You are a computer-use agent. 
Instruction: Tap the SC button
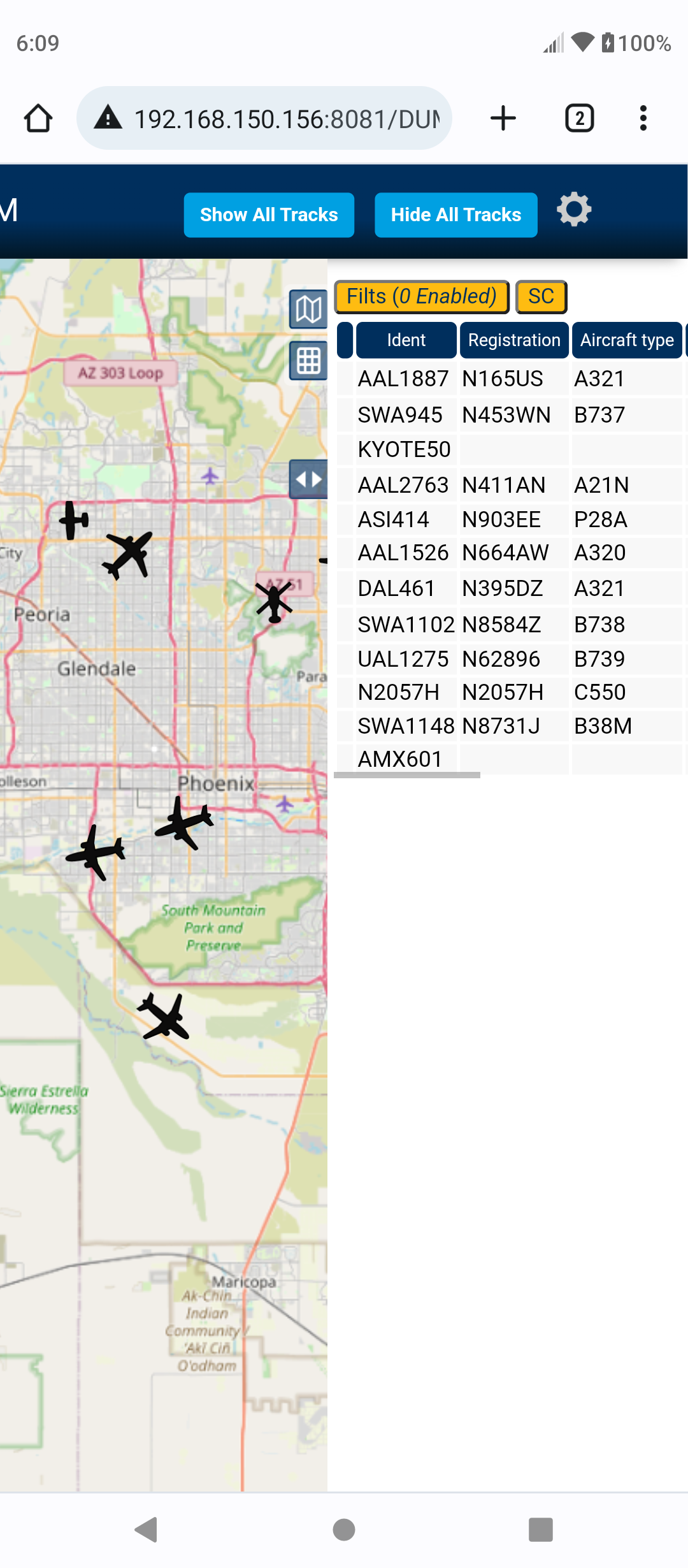(541, 297)
